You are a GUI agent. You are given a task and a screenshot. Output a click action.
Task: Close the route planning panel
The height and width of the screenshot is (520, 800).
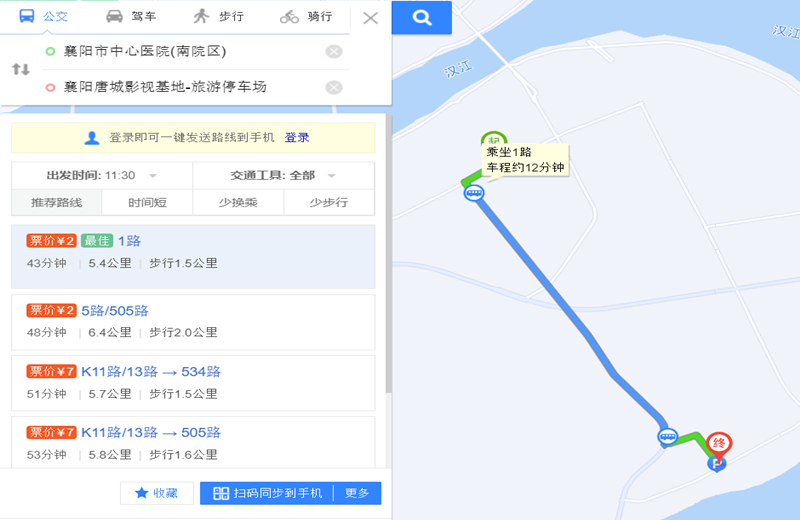click(370, 17)
